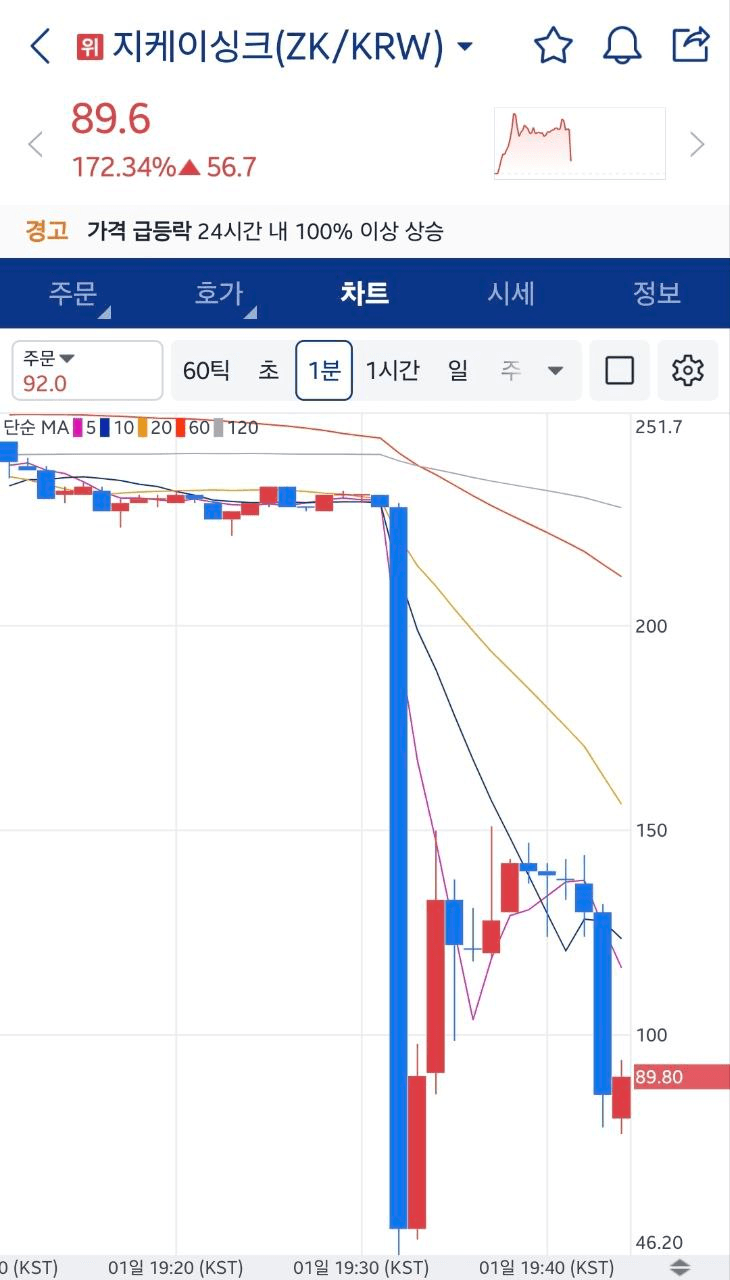The image size is (730, 1280).
Task: Share this ZK chart
Action: [690, 45]
